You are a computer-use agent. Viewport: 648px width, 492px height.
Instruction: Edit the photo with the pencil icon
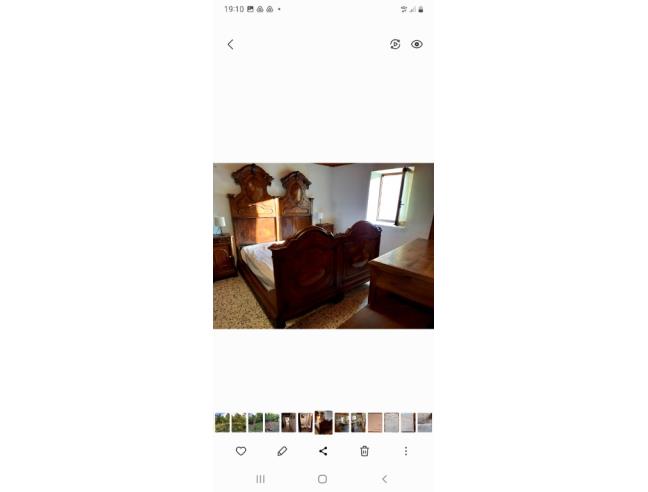pyautogui.click(x=282, y=451)
